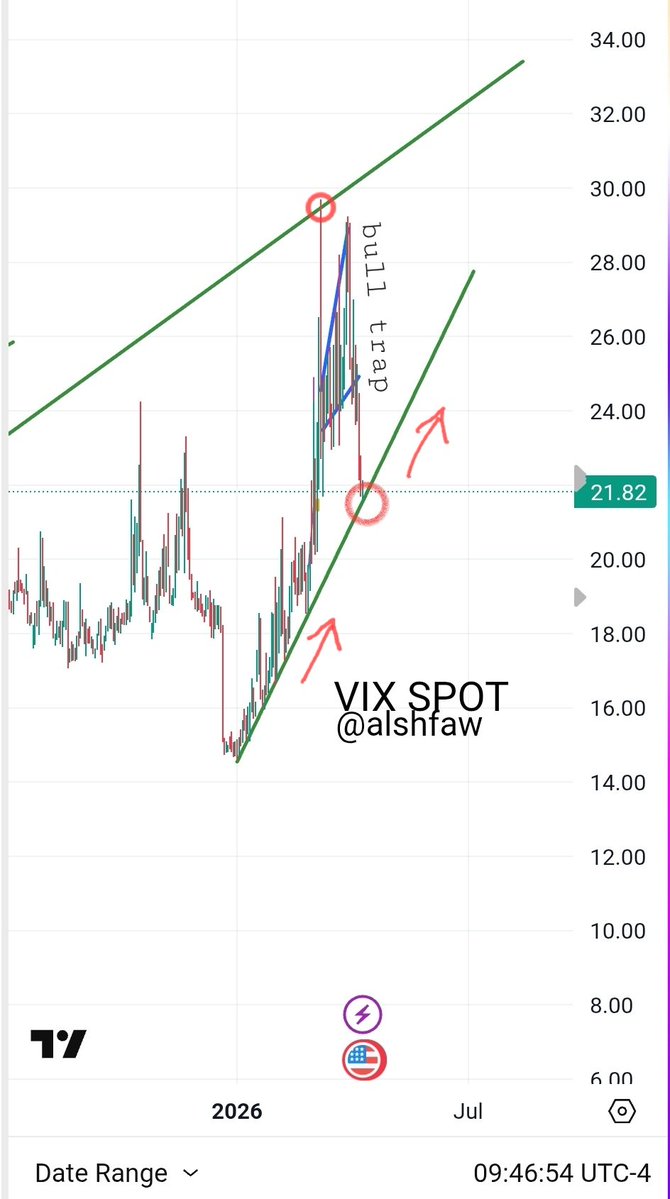Change the UTC-4 time zone
The image size is (670, 1199).
[562, 1173]
